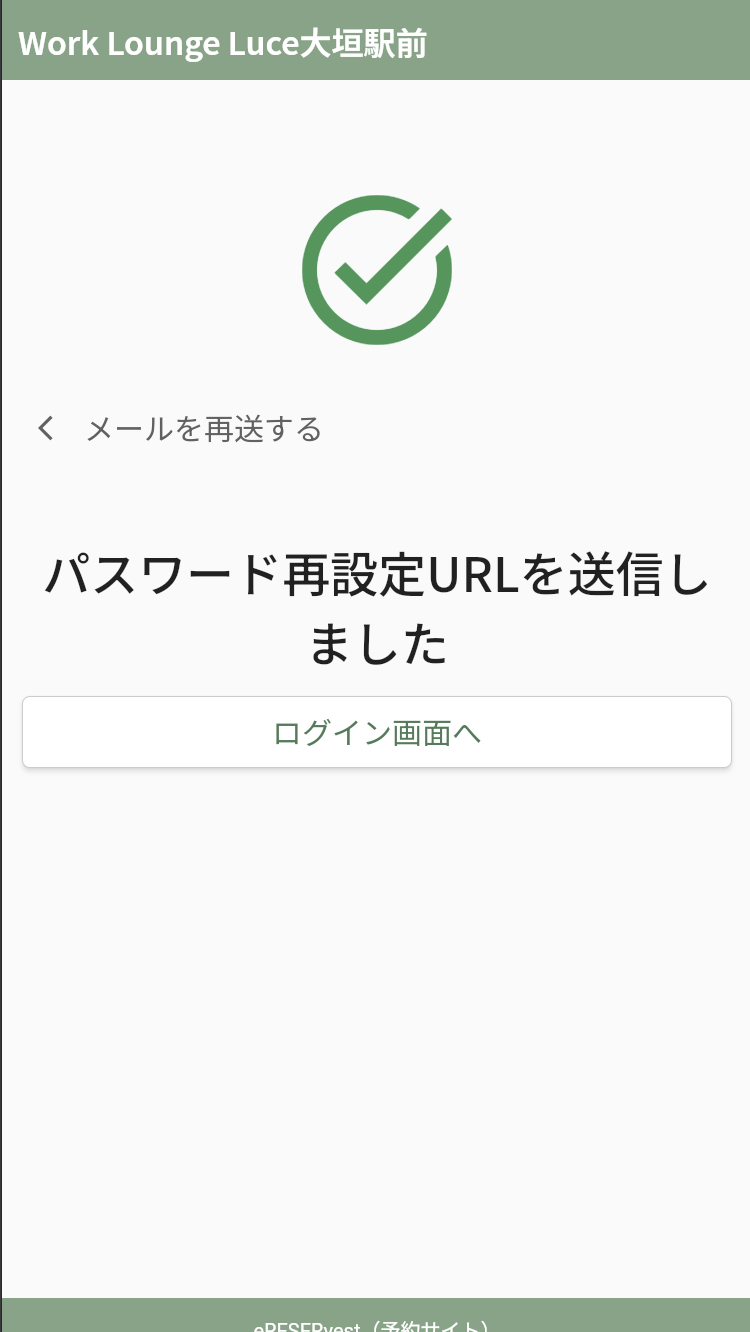Viewport: 750px width, 1332px height.
Task: Open the ePESERvest booking site link in the footer
Action: point(372,1324)
